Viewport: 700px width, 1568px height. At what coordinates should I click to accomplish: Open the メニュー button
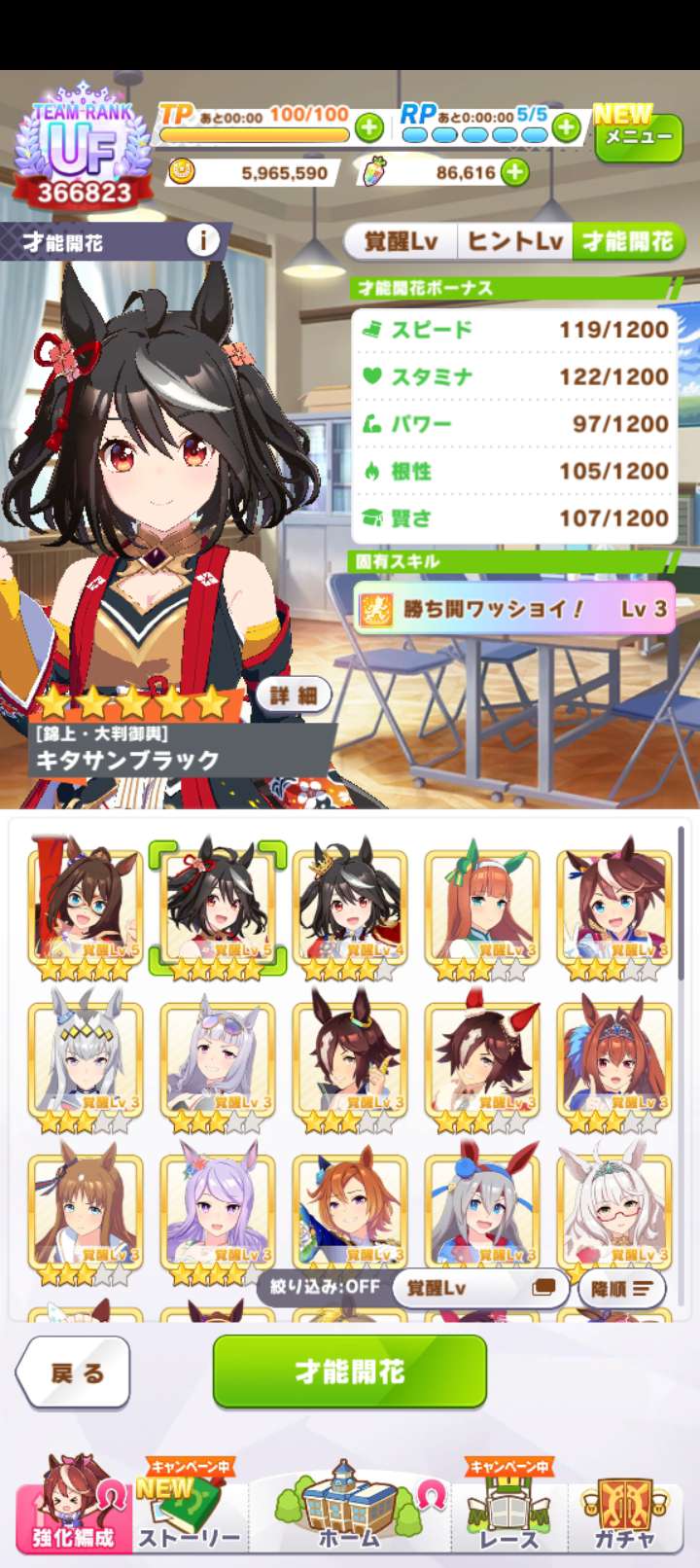[638, 137]
